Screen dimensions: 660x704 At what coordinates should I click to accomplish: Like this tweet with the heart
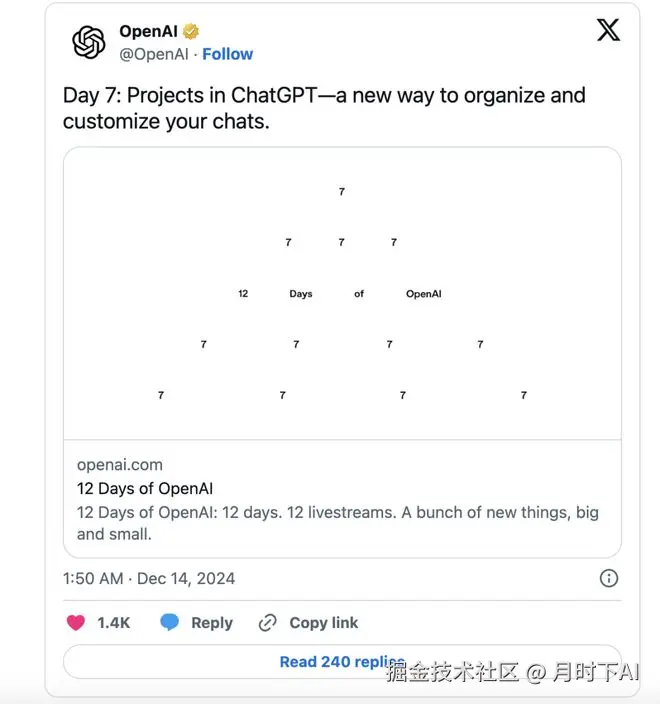tap(76, 623)
